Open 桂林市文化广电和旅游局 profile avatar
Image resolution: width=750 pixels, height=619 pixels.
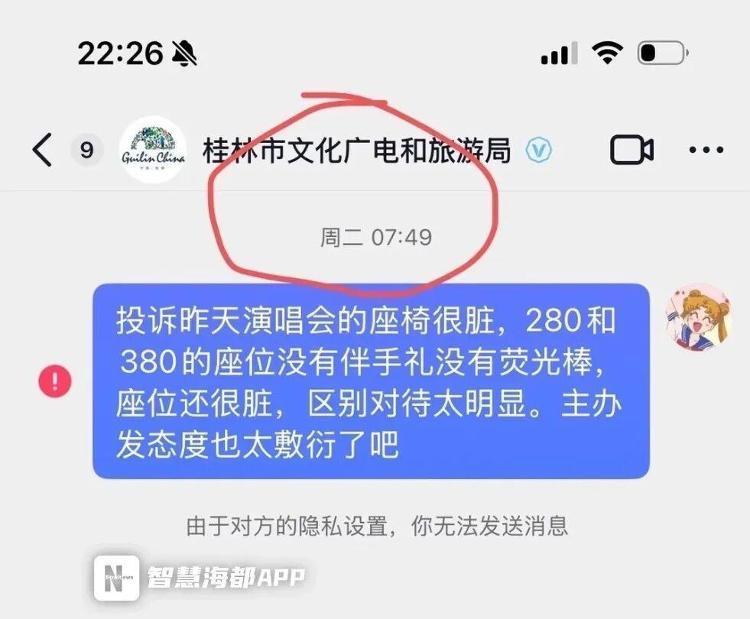152,149
